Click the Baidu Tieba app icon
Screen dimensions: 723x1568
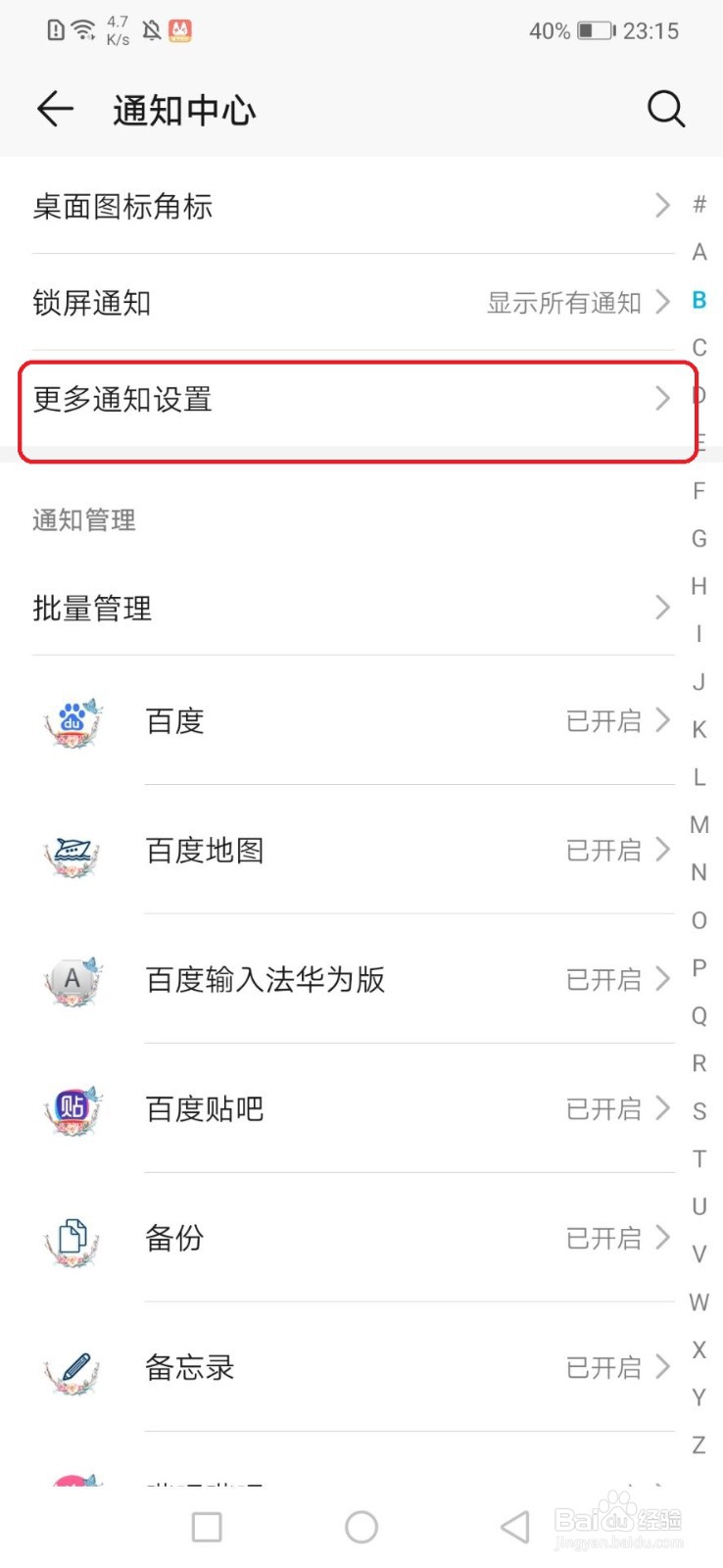pos(72,1108)
